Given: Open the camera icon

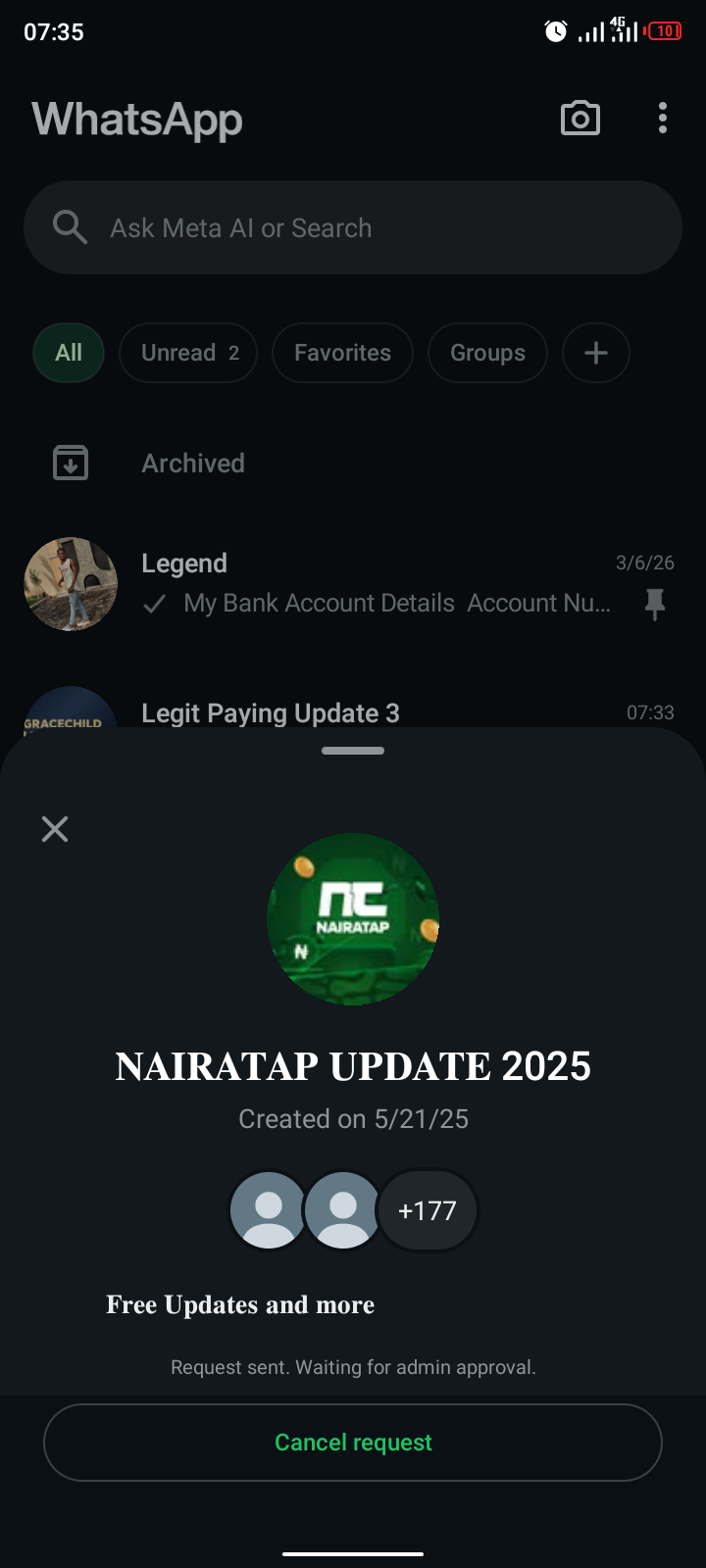Looking at the screenshot, I should pyautogui.click(x=580, y=119).
